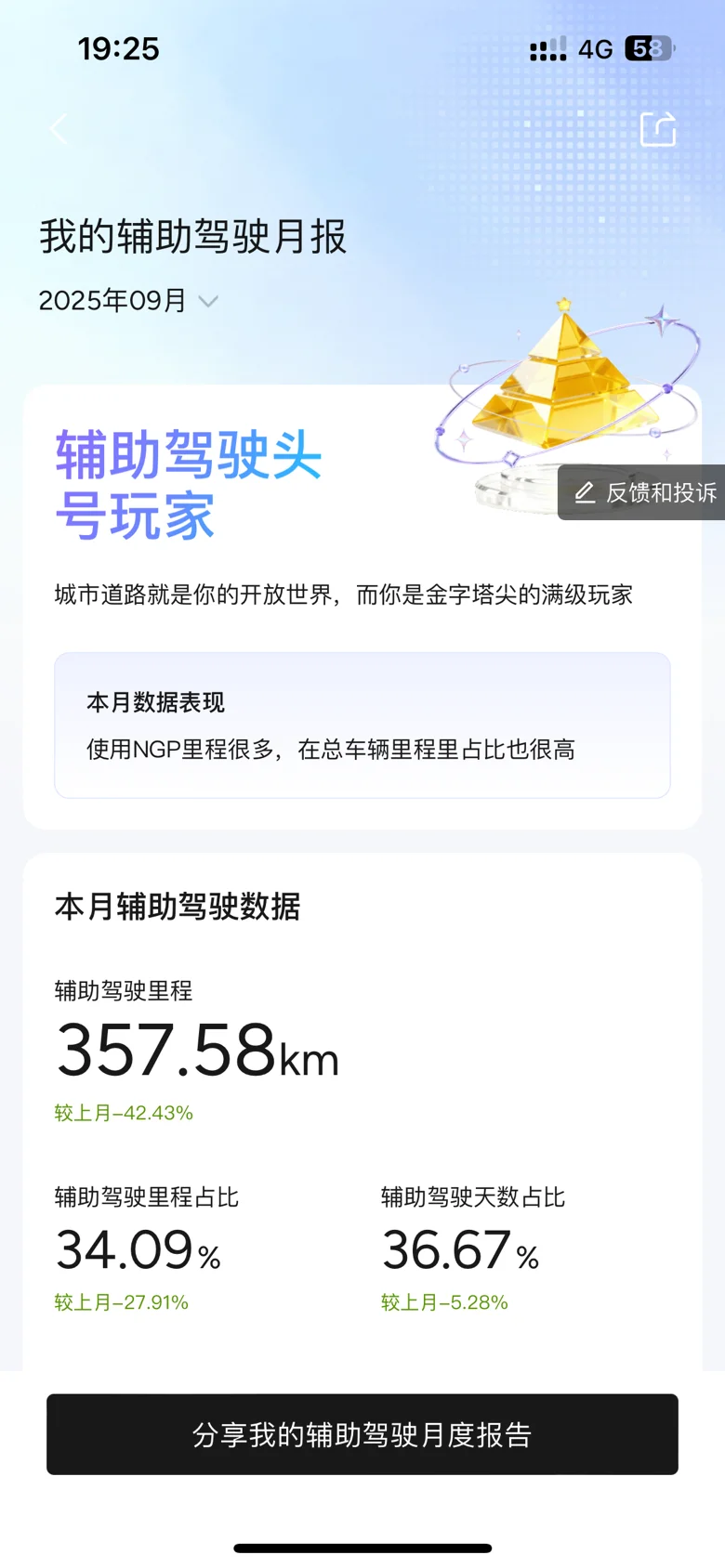Tap 分享我的辅助驾驶月度报告 button
The image size is (725, 1568).
pos(362,1434)
